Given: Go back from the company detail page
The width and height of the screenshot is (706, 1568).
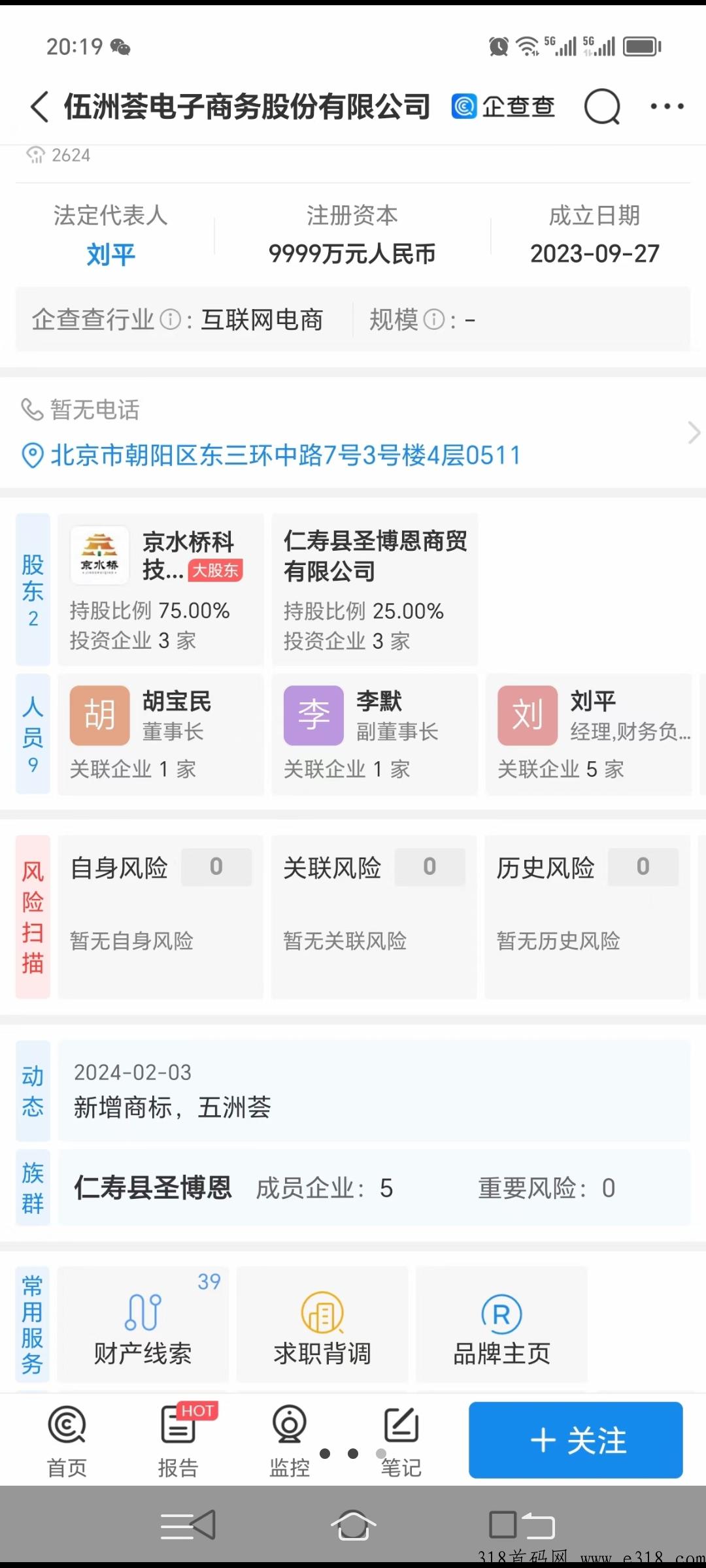Looking at the screenshot, I should tap(40, 106).
